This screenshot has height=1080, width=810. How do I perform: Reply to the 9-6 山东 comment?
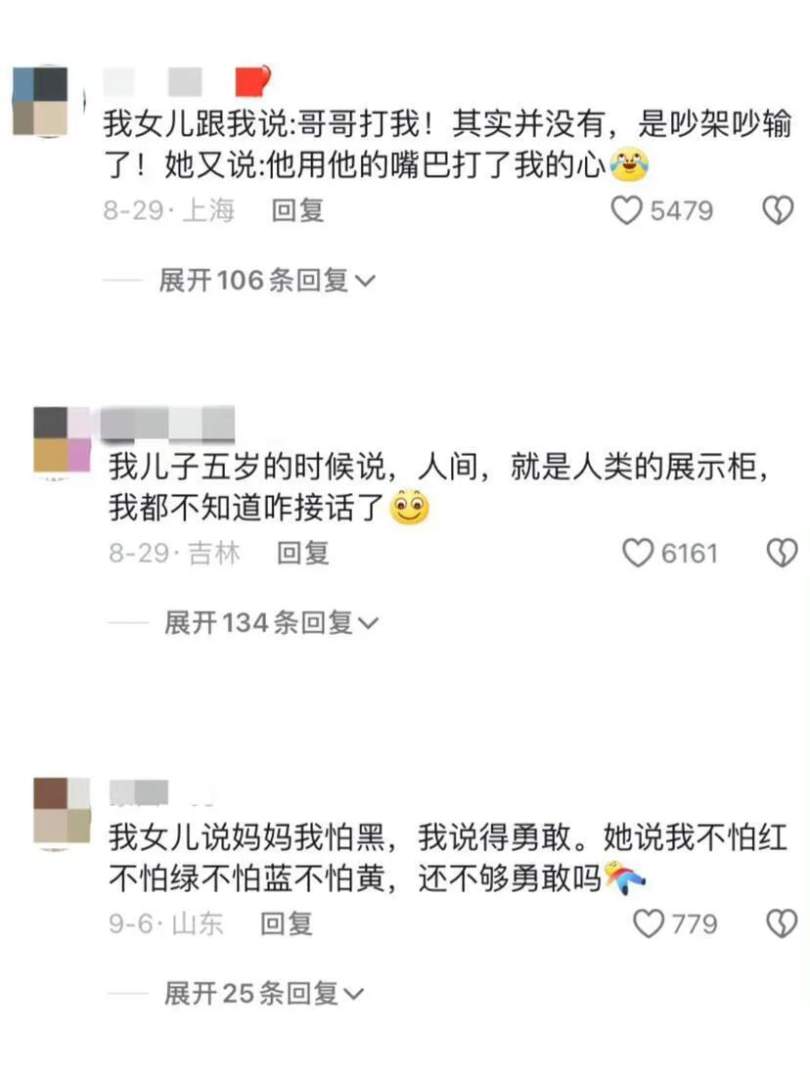coord(287,924)
